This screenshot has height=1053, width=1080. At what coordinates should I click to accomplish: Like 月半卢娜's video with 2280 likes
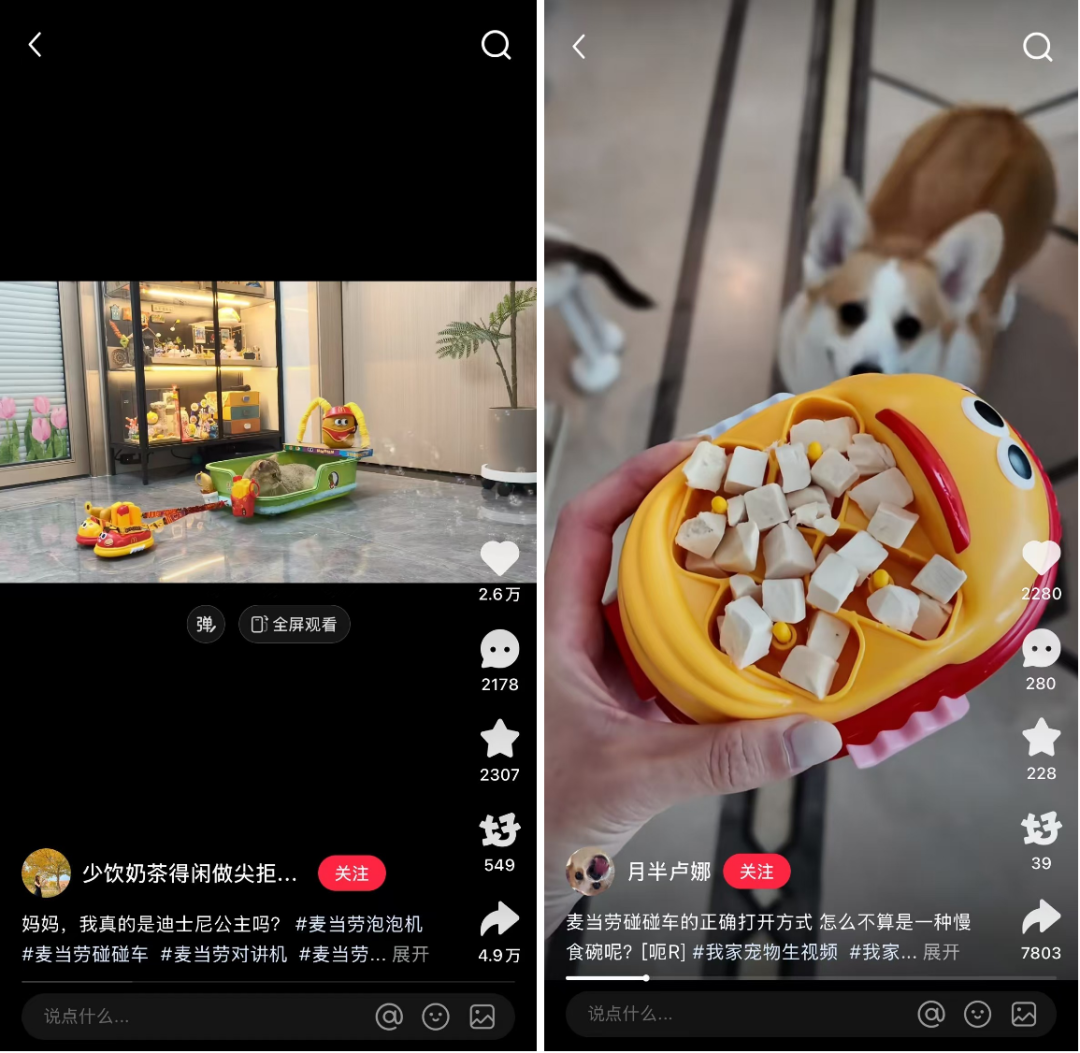[x=1040, y=559]
